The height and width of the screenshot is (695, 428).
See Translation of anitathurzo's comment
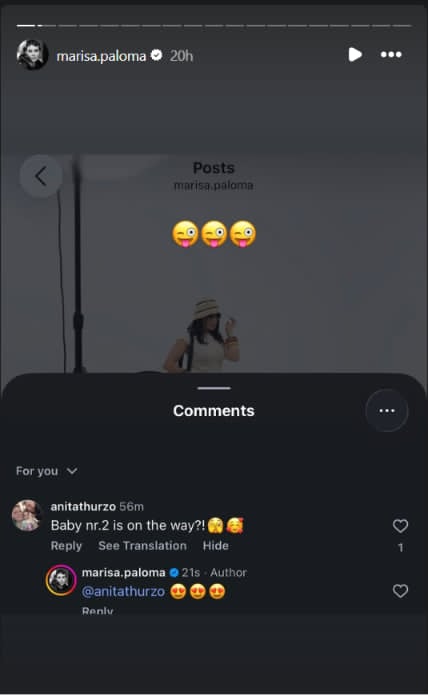point(142,546)
